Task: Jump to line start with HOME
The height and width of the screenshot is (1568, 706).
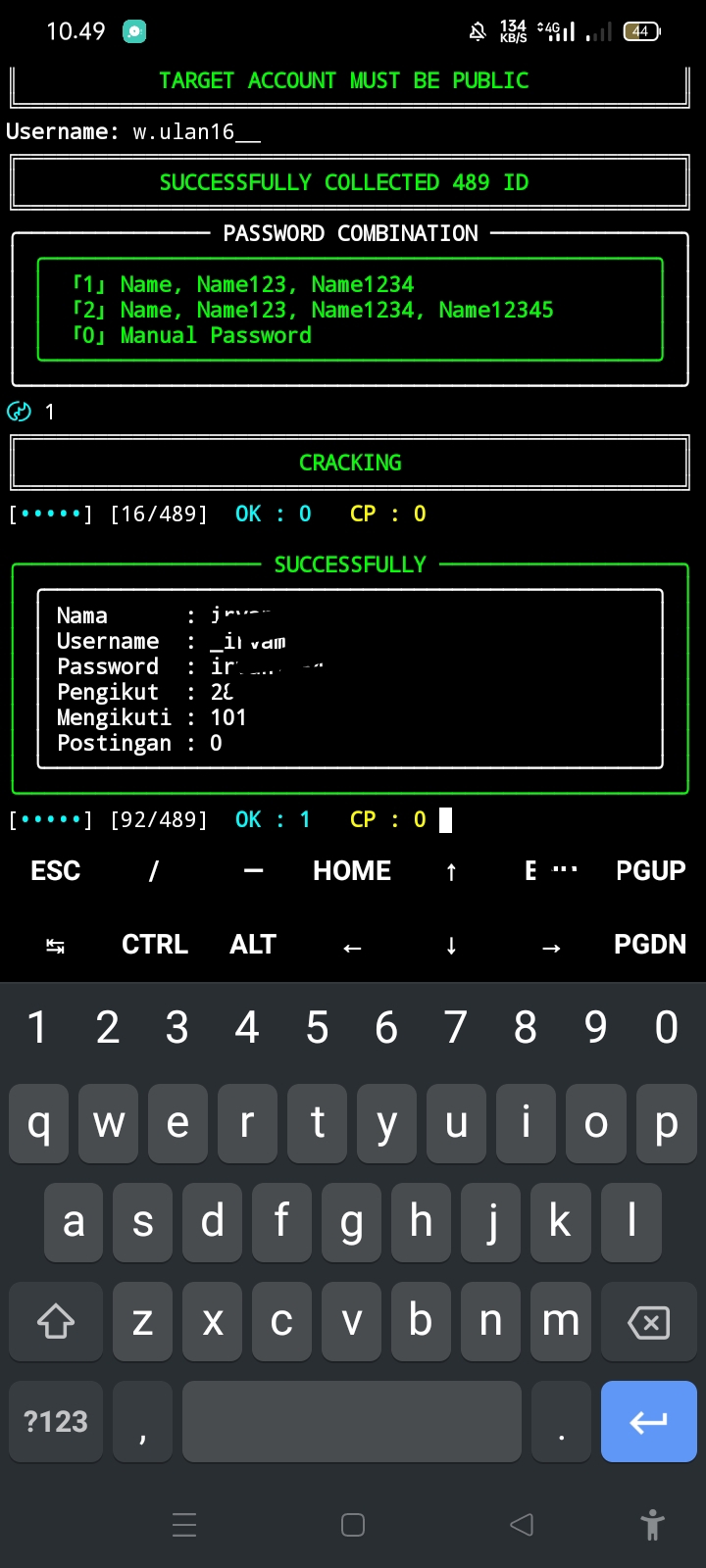Action: [352, 871]
